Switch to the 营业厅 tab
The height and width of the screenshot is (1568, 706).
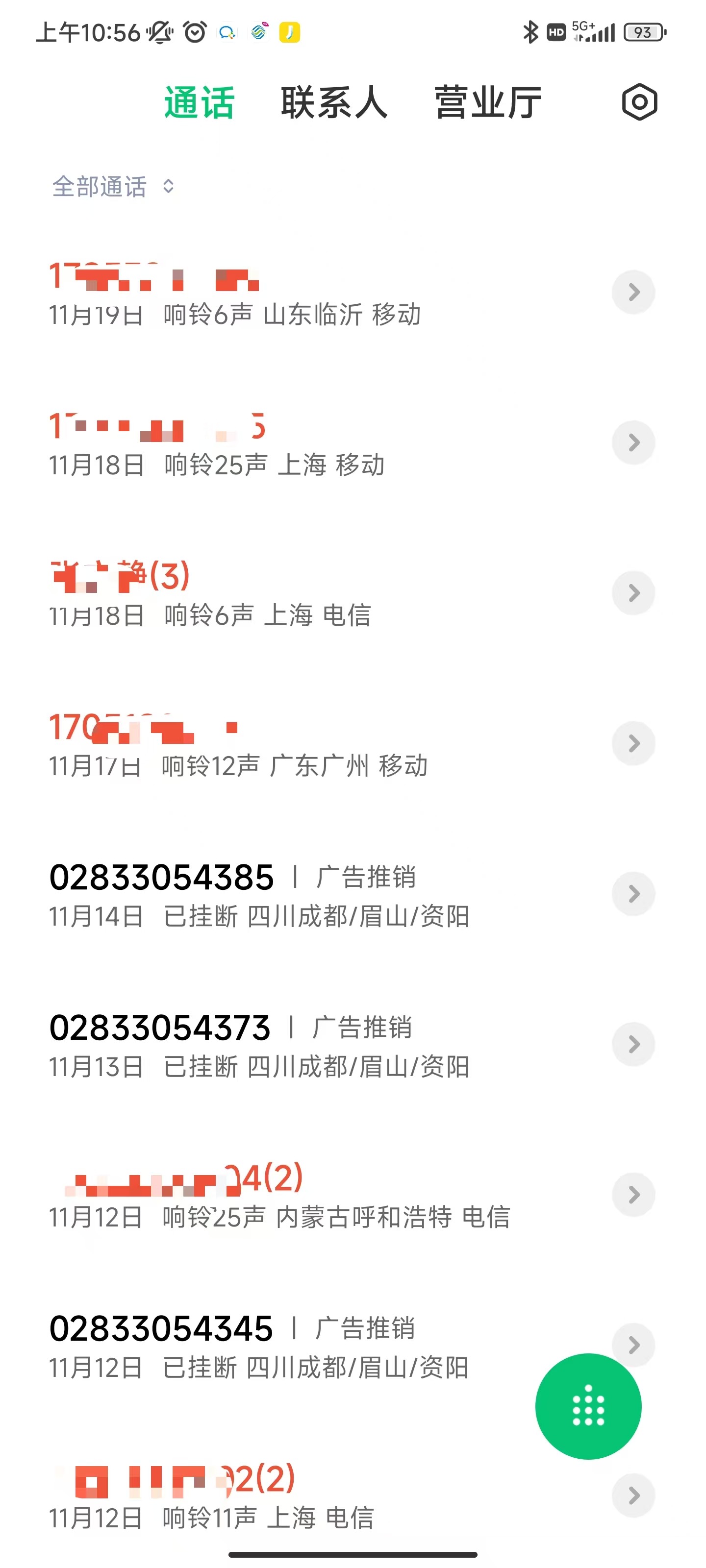click(x=487, y=102)
